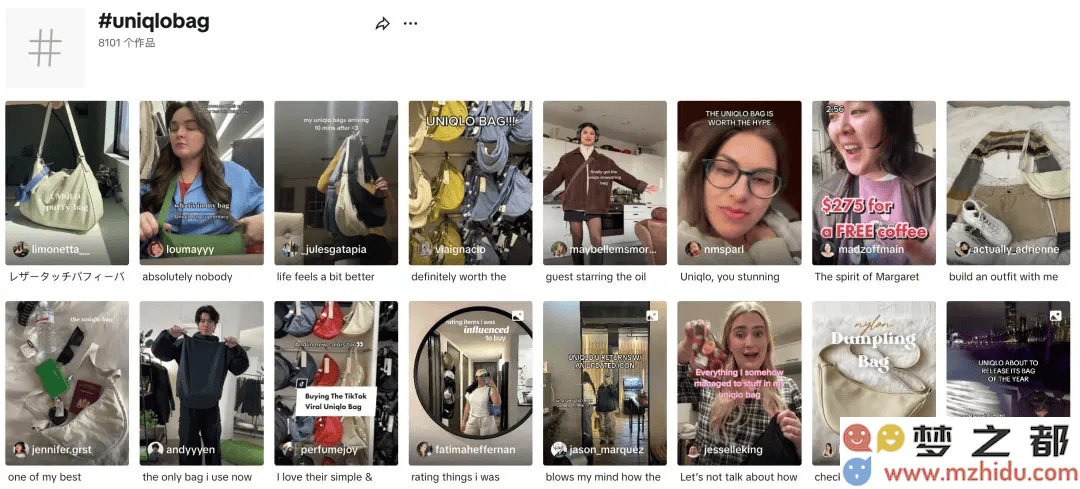View andyyyen's only bag I use video

point(201,382)
